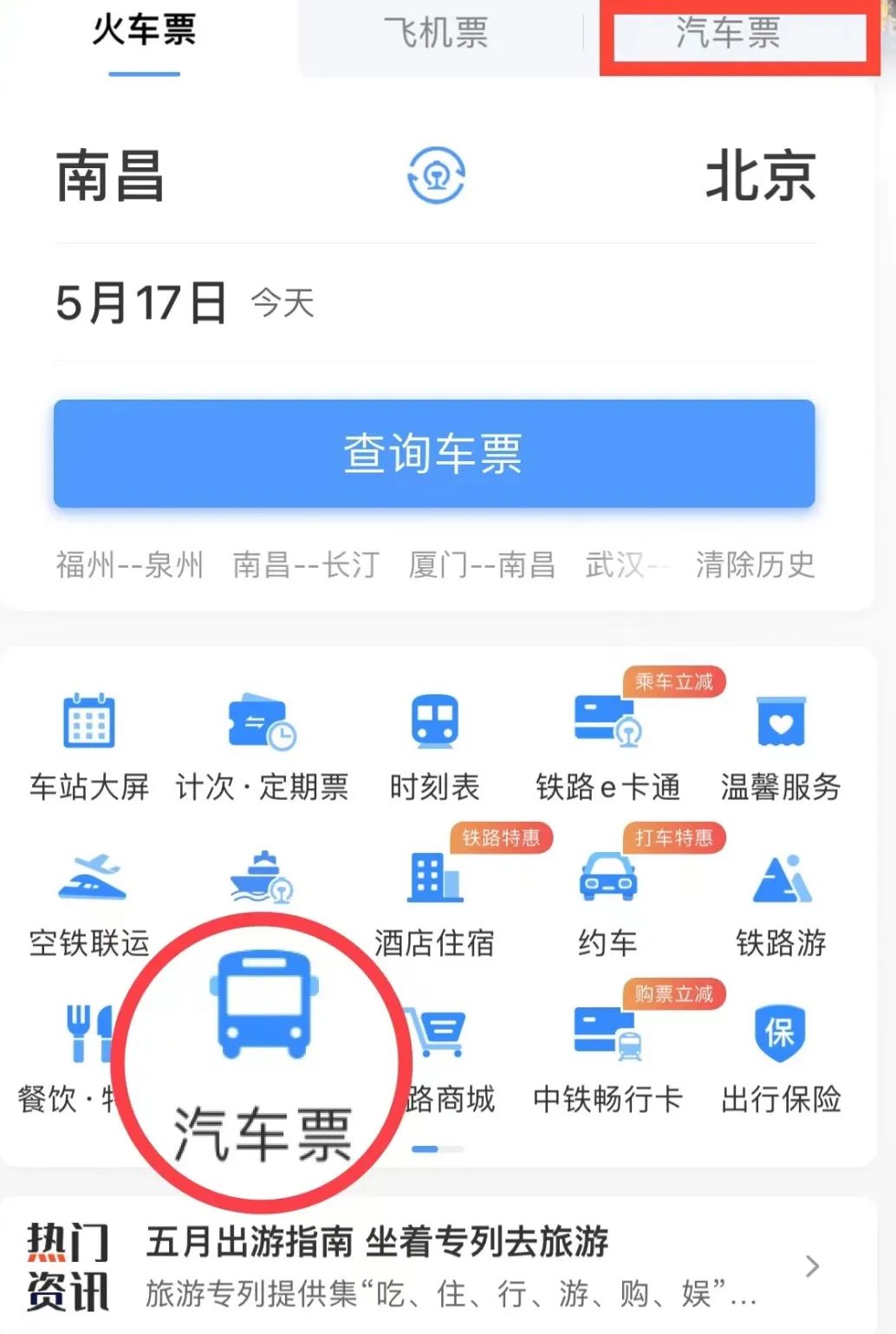Tap 查询车票 to search tickets
This screenshot has width=896, height=1334.
[433, 453]
